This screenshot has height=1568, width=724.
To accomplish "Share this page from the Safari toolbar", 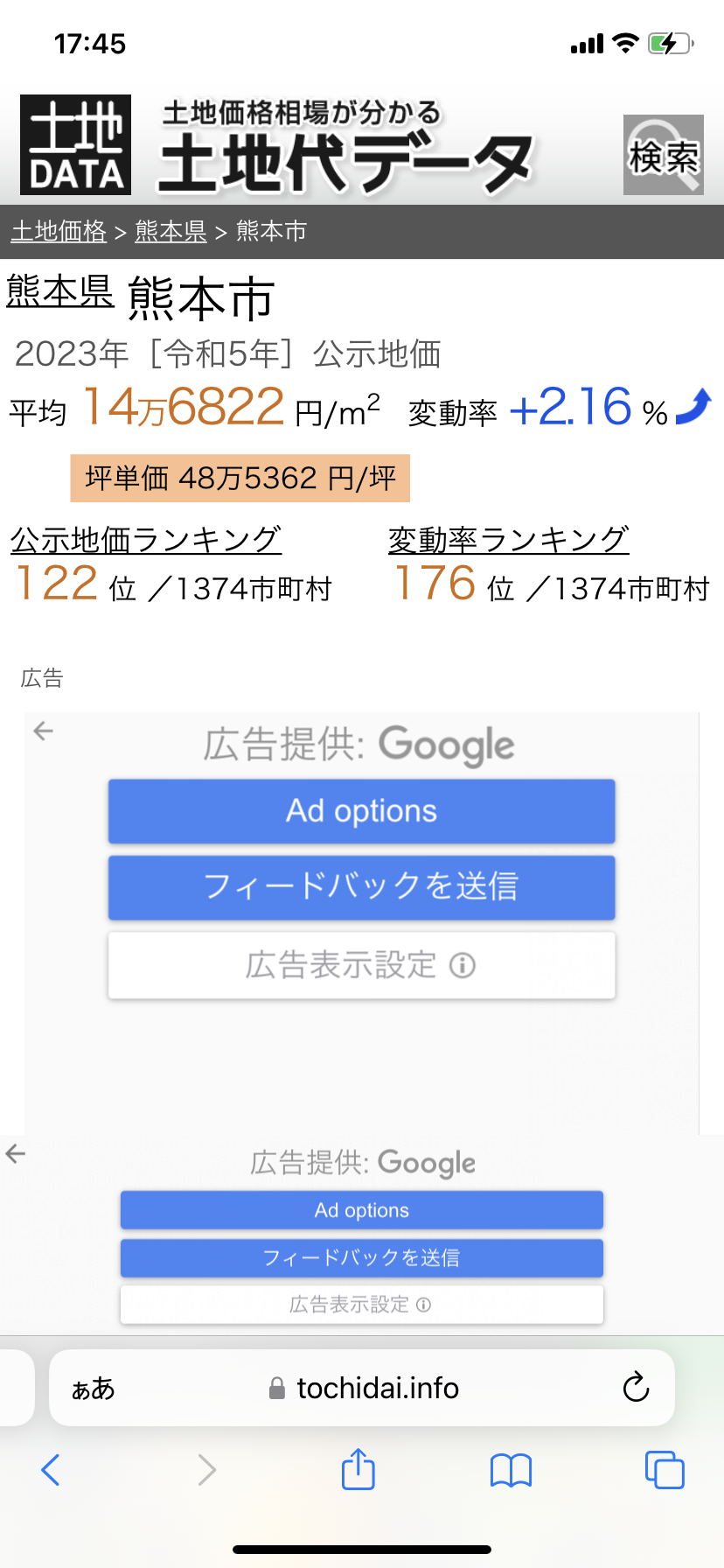I will click(358, 1469).
